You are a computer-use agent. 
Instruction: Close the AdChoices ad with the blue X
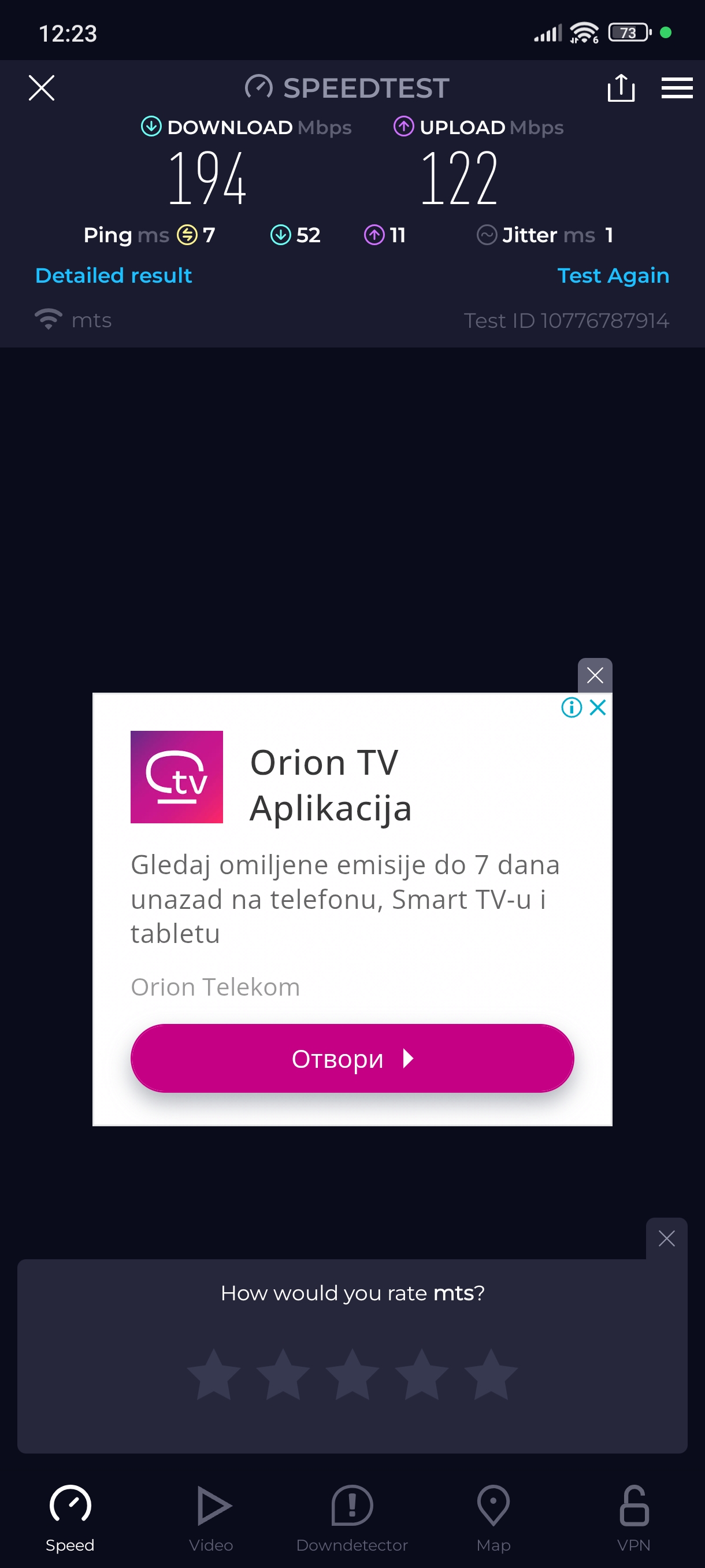coord(598,707)
